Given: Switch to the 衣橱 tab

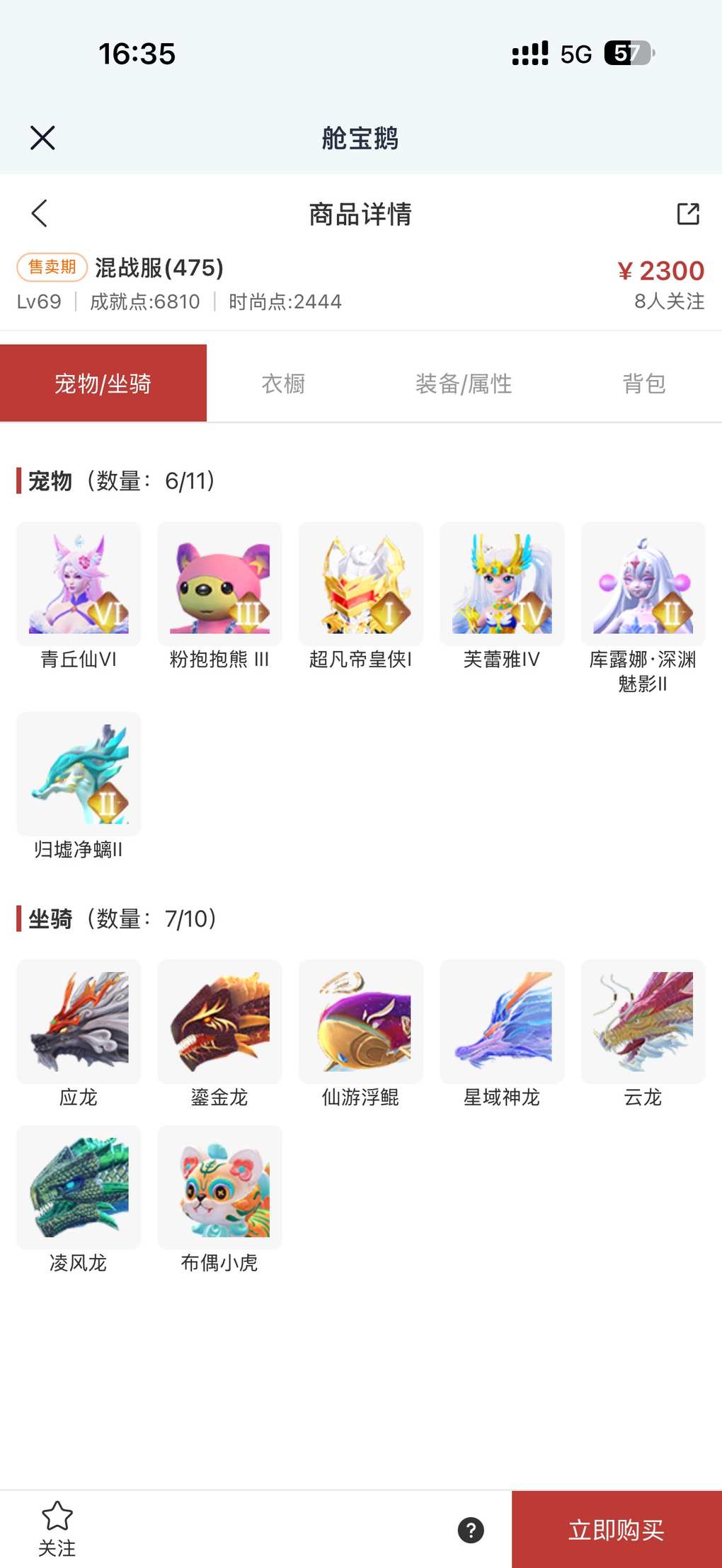Looking at the screenshot, I should (x=283, y=384).
